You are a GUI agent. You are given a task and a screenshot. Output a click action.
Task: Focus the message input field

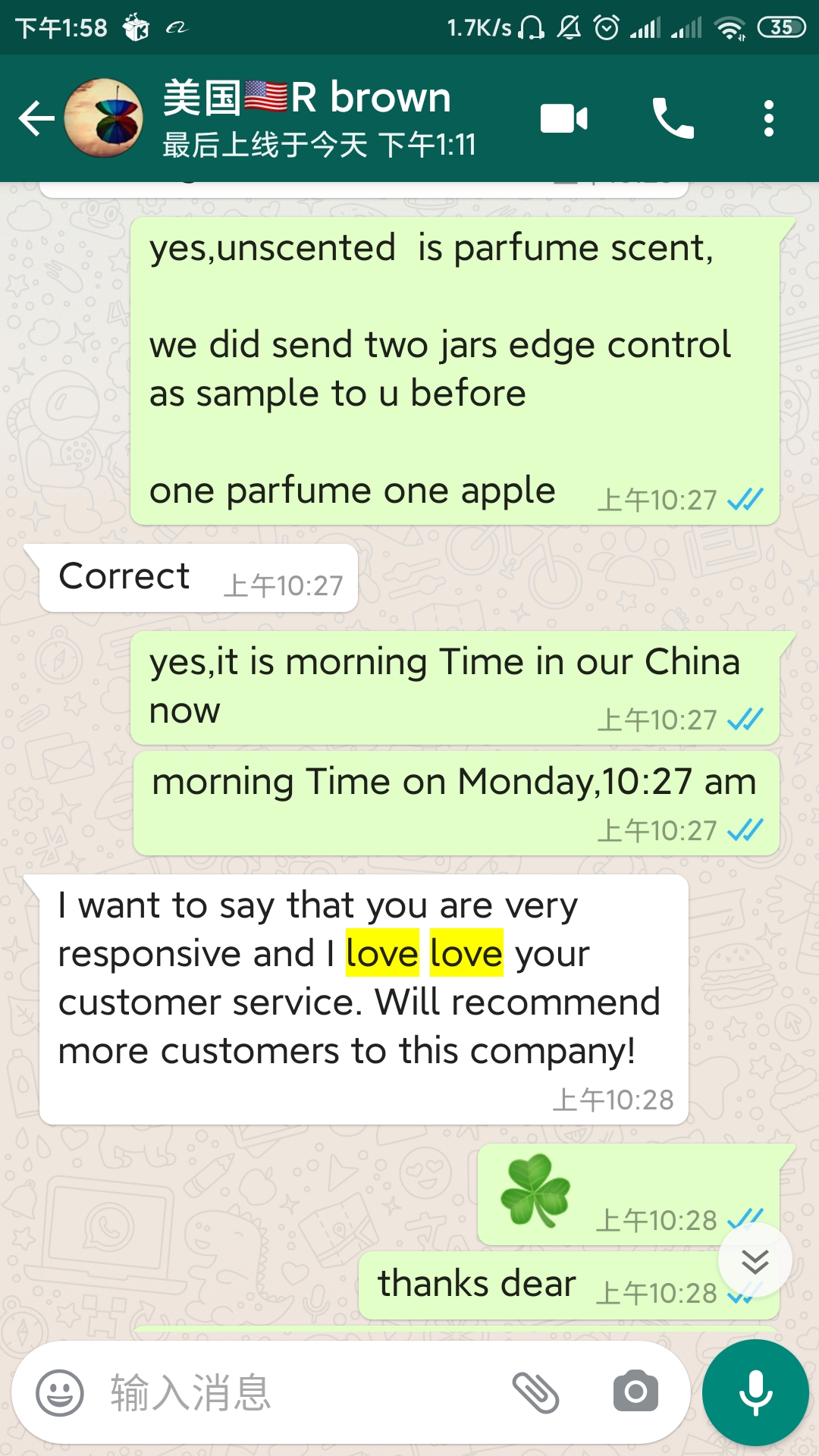(303, 1392)
